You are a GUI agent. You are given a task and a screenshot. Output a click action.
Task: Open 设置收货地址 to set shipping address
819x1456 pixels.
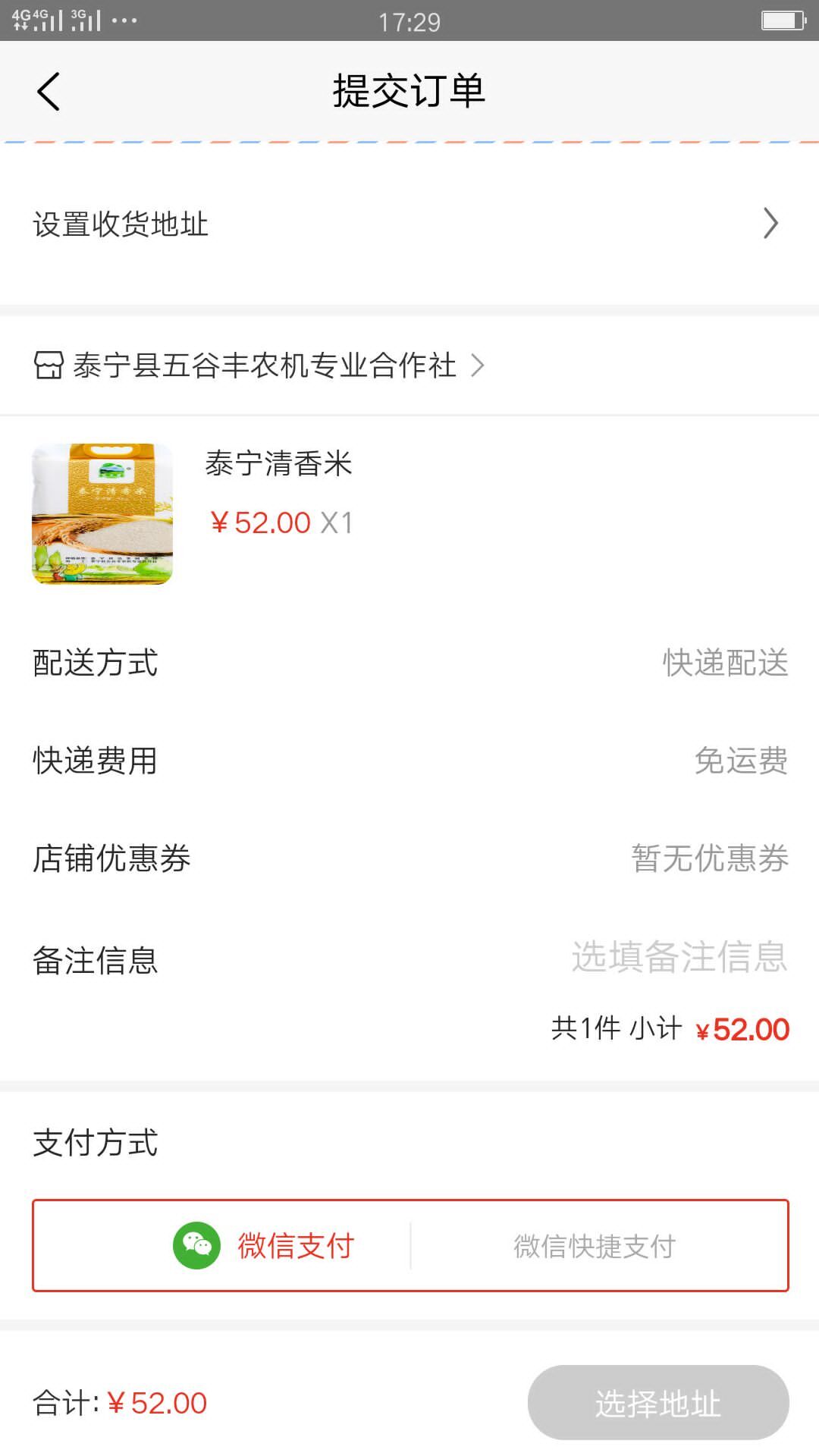coord(409,224)
